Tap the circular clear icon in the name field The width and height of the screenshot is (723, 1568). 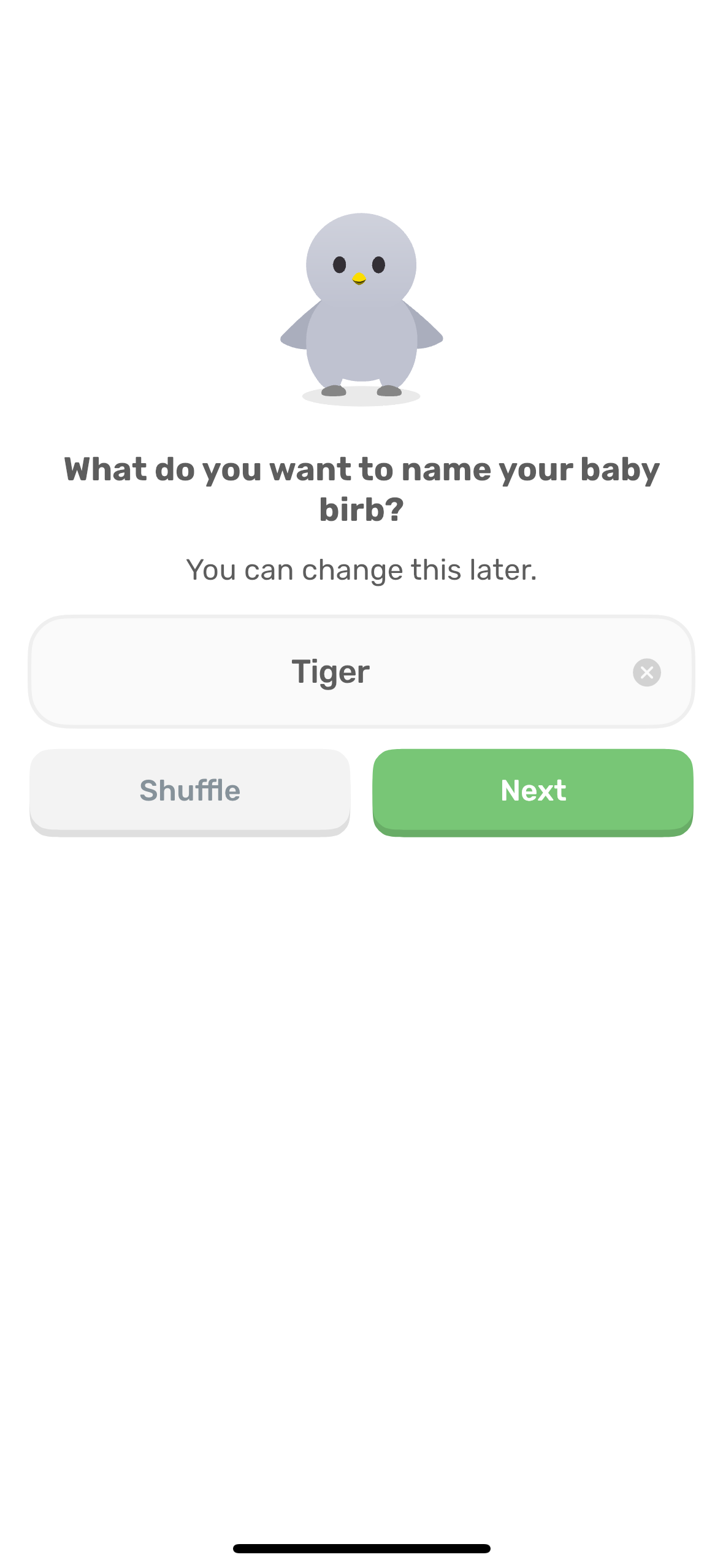(647, 672)
